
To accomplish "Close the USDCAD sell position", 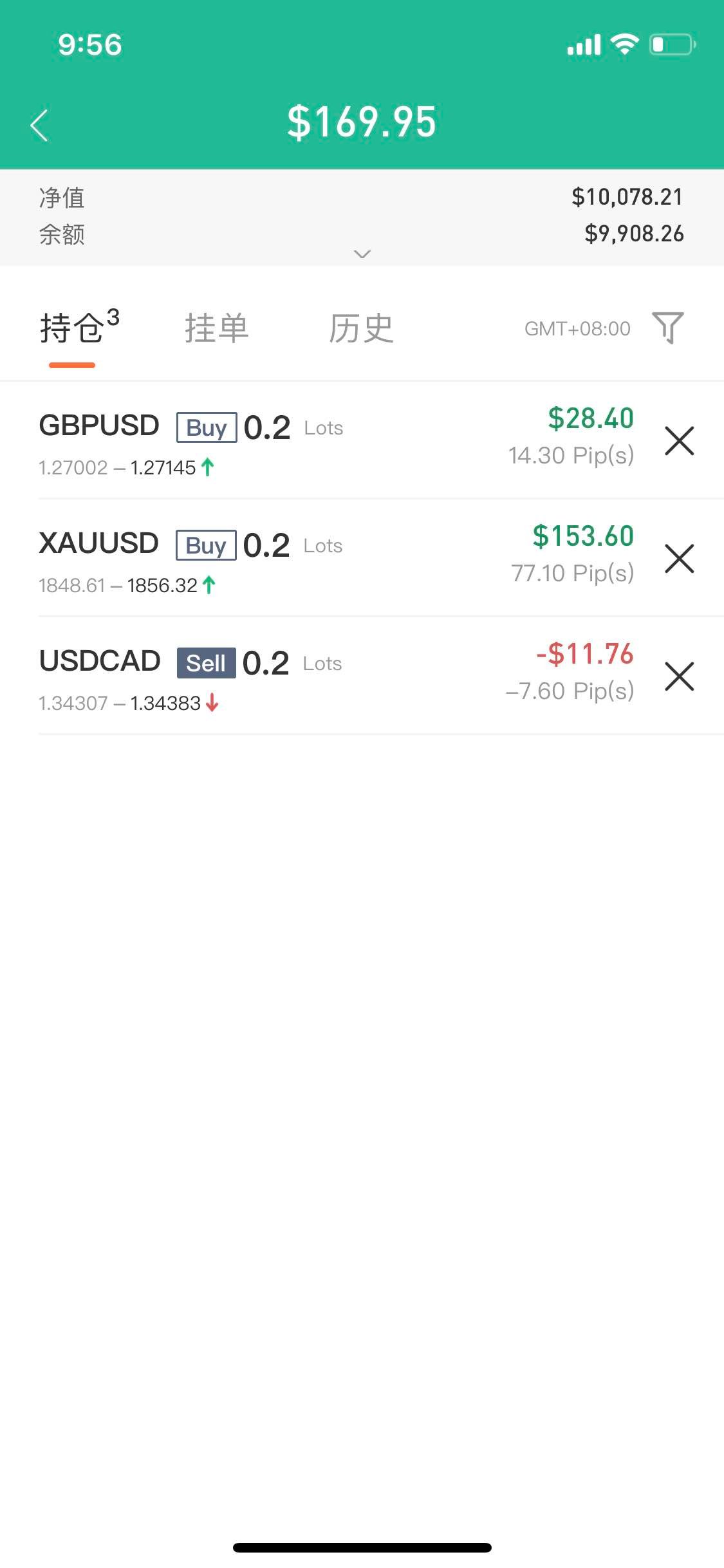I will (x=680, y=677).
